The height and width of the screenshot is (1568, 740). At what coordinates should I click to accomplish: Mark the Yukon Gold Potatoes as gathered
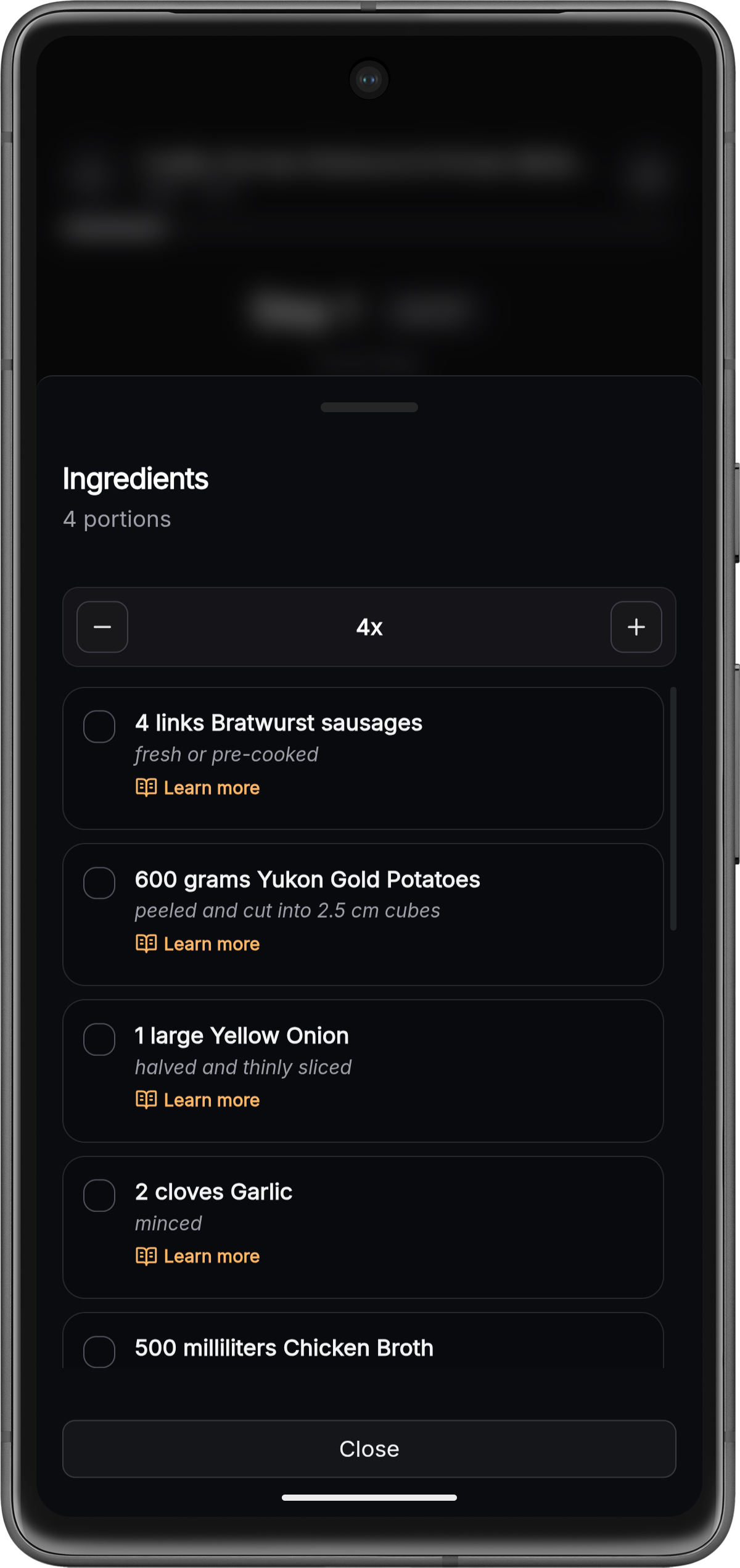click(x=99, y=884)
